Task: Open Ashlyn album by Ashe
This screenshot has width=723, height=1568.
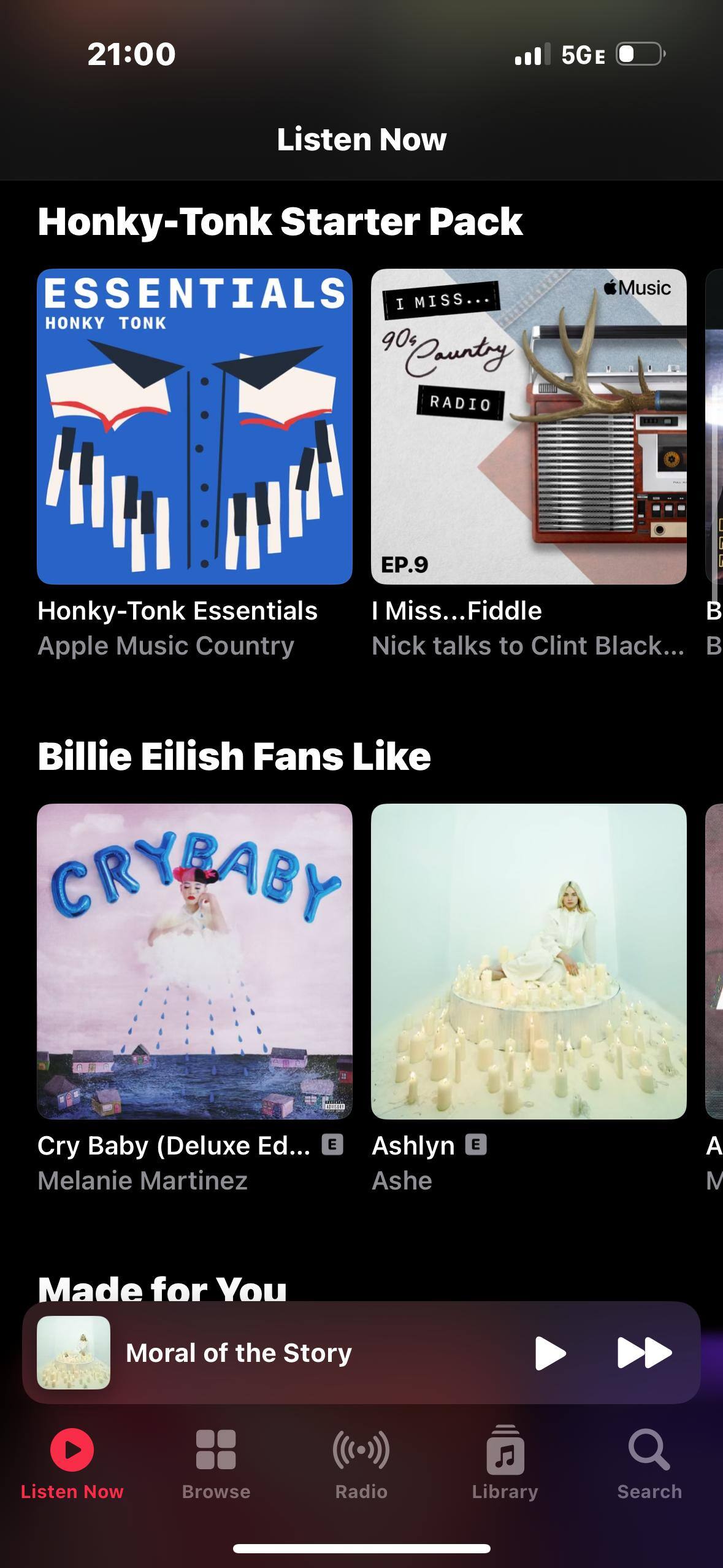Action: [x=529, y=961]
